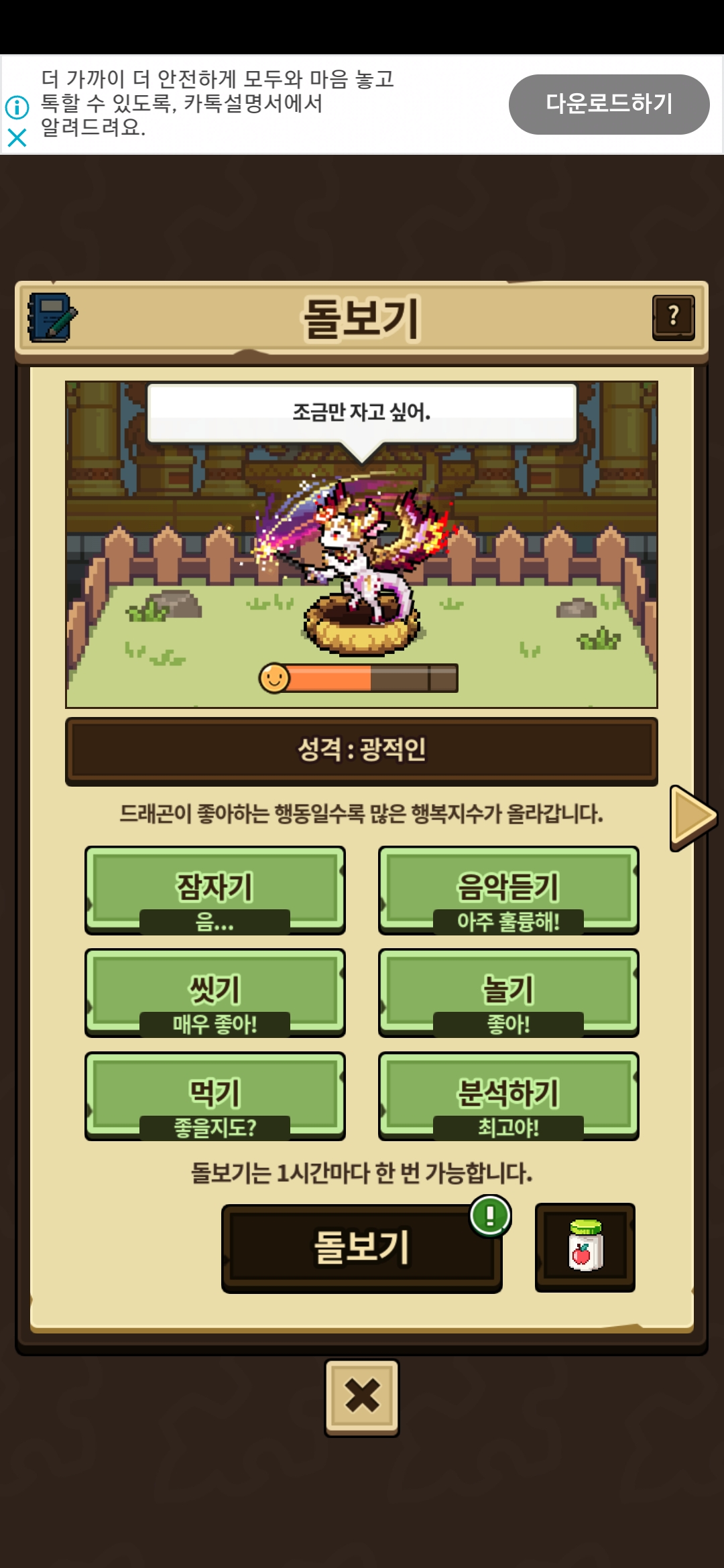
Task: Pick the 씻기 care action
Action: click(215, 992)
